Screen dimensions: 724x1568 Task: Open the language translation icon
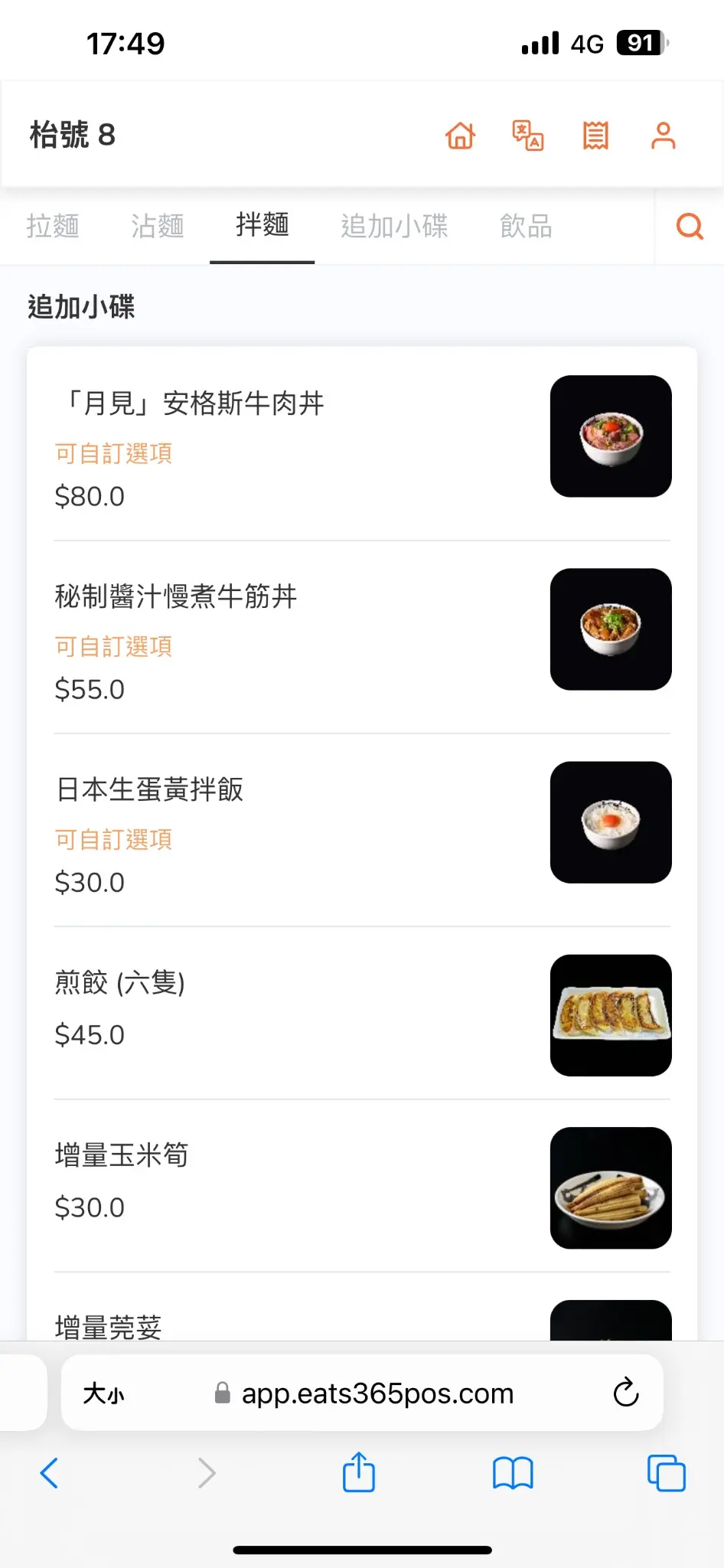[527, 136]
